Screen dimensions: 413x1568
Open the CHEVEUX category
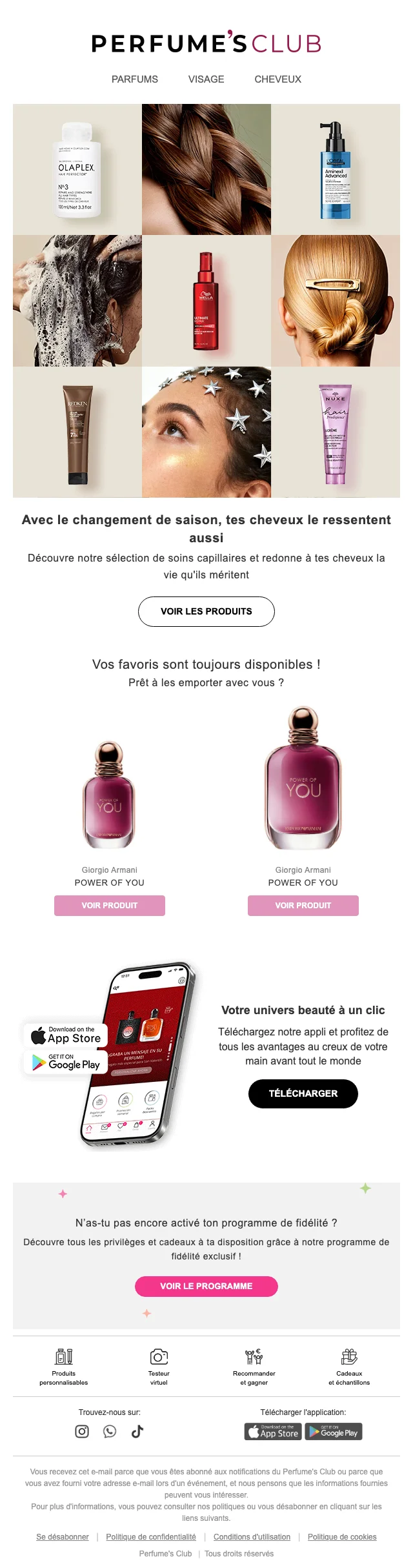[277, 79]
